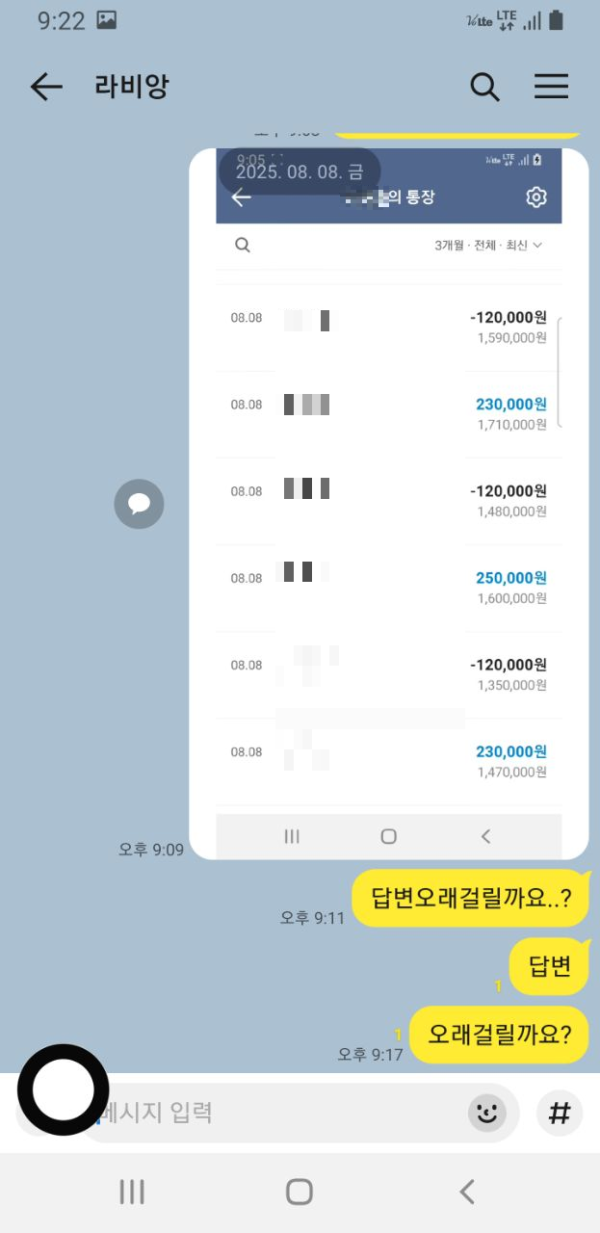Open the system recent apps view

point(132,1191)
